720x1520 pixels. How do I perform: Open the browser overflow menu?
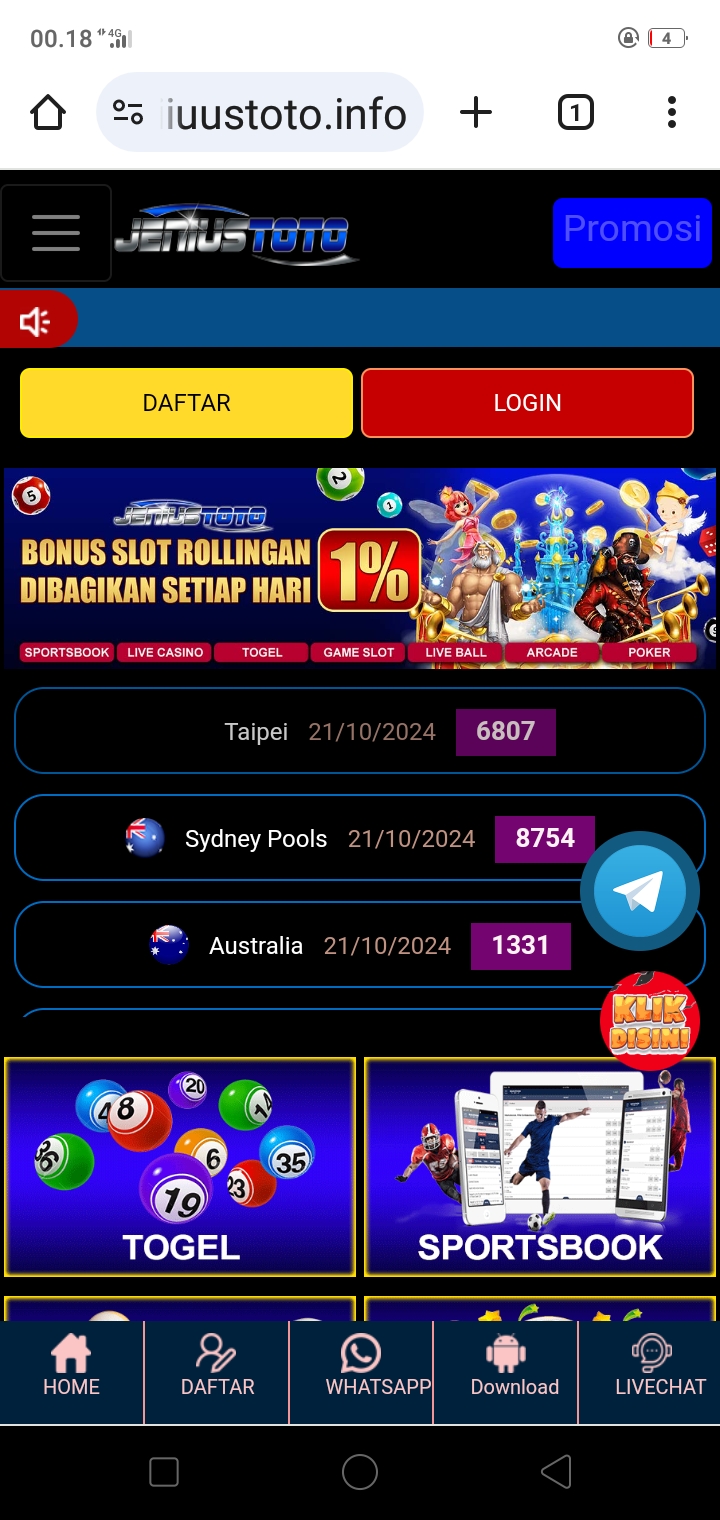[672, 113]
